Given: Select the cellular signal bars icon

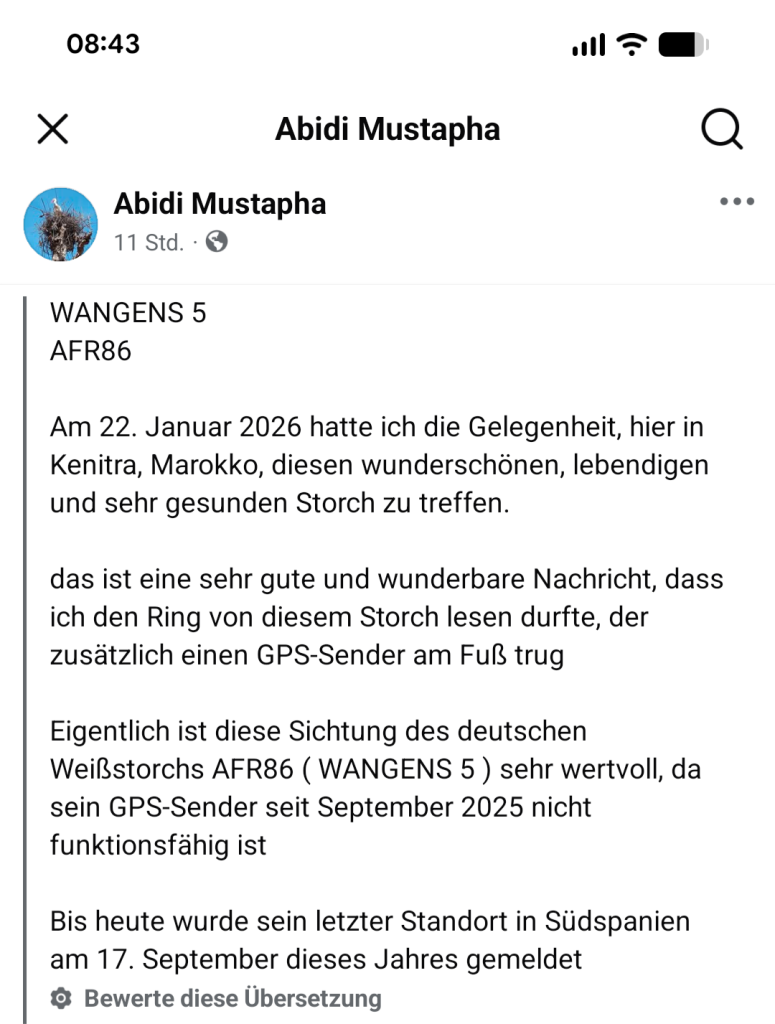Looking at the screenshot, I should pos(589,44).
